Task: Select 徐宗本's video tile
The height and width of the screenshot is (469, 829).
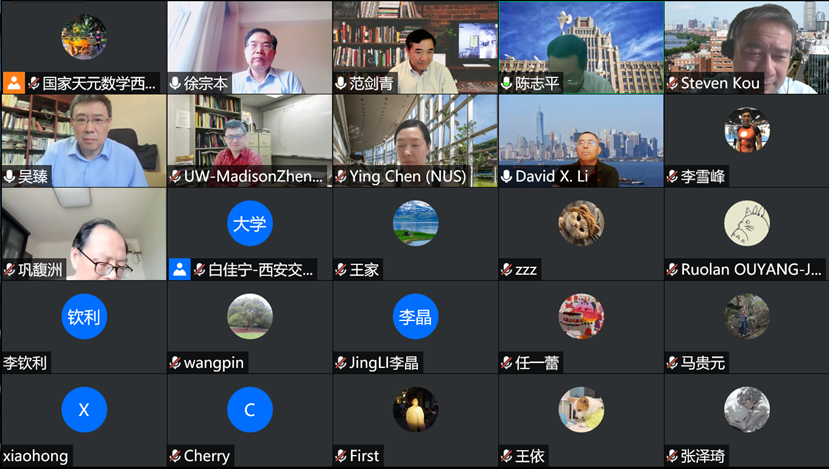Action: point(249,47)
